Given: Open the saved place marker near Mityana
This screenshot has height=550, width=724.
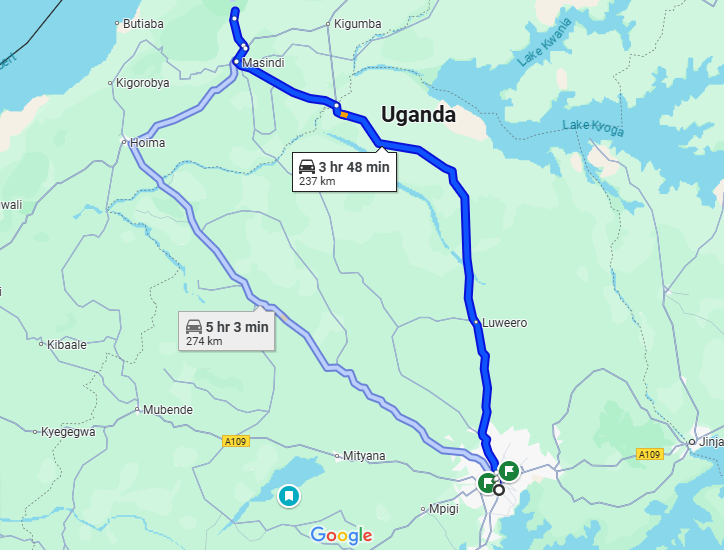Looking at the screenshot, I should 288,495.
